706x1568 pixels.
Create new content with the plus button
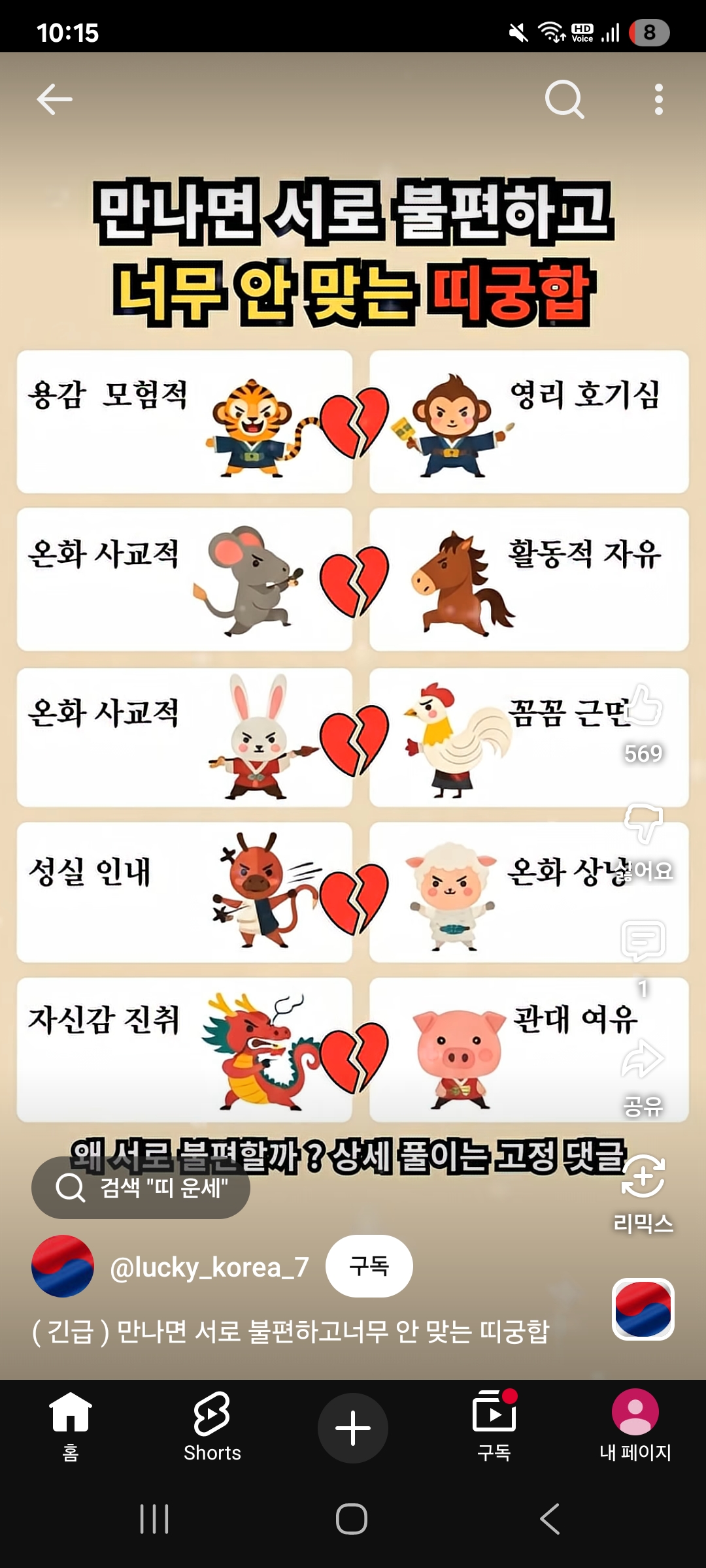(353, 1428)
